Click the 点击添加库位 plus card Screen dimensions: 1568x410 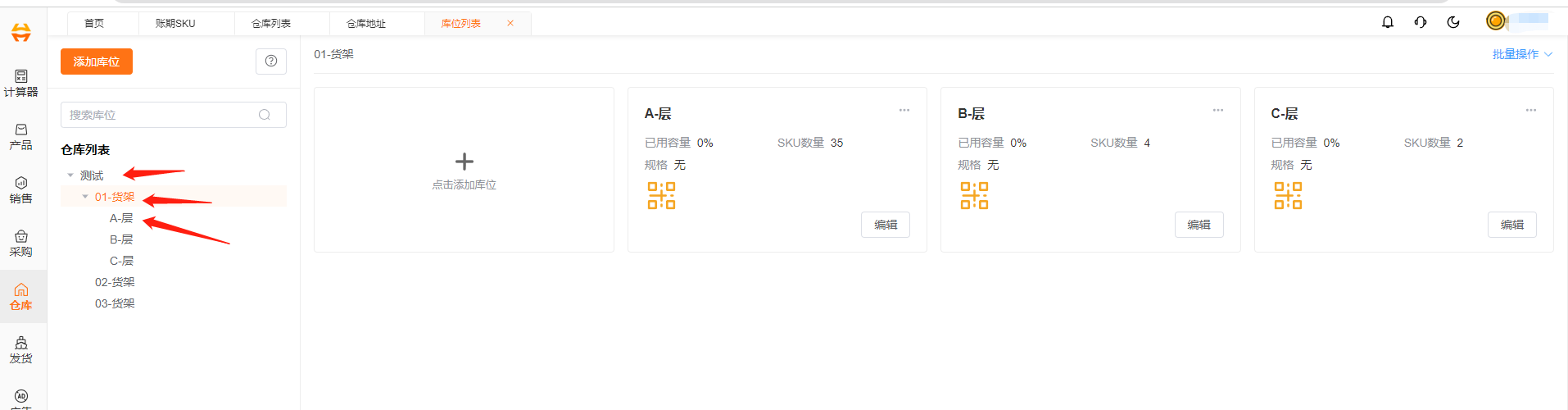coord(464,170)
